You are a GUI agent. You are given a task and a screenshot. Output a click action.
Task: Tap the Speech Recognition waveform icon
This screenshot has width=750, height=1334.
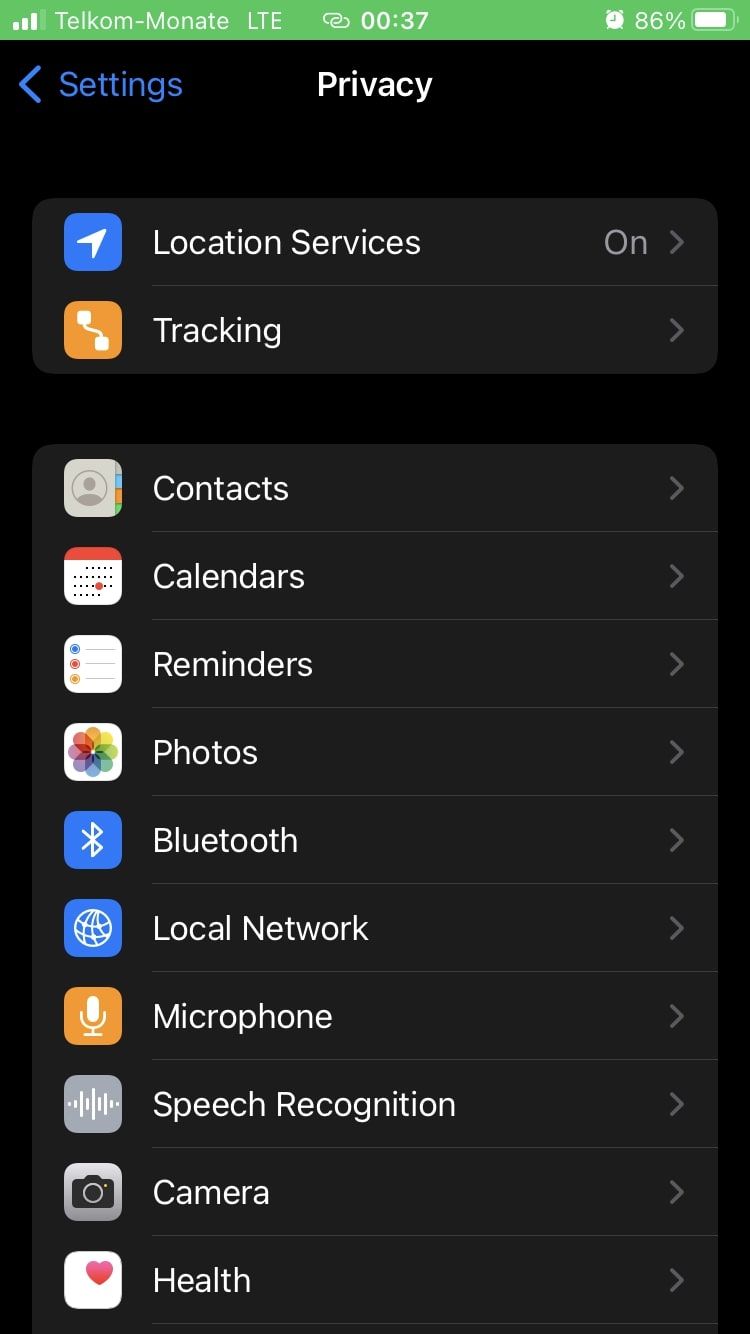click(93, 1104)
